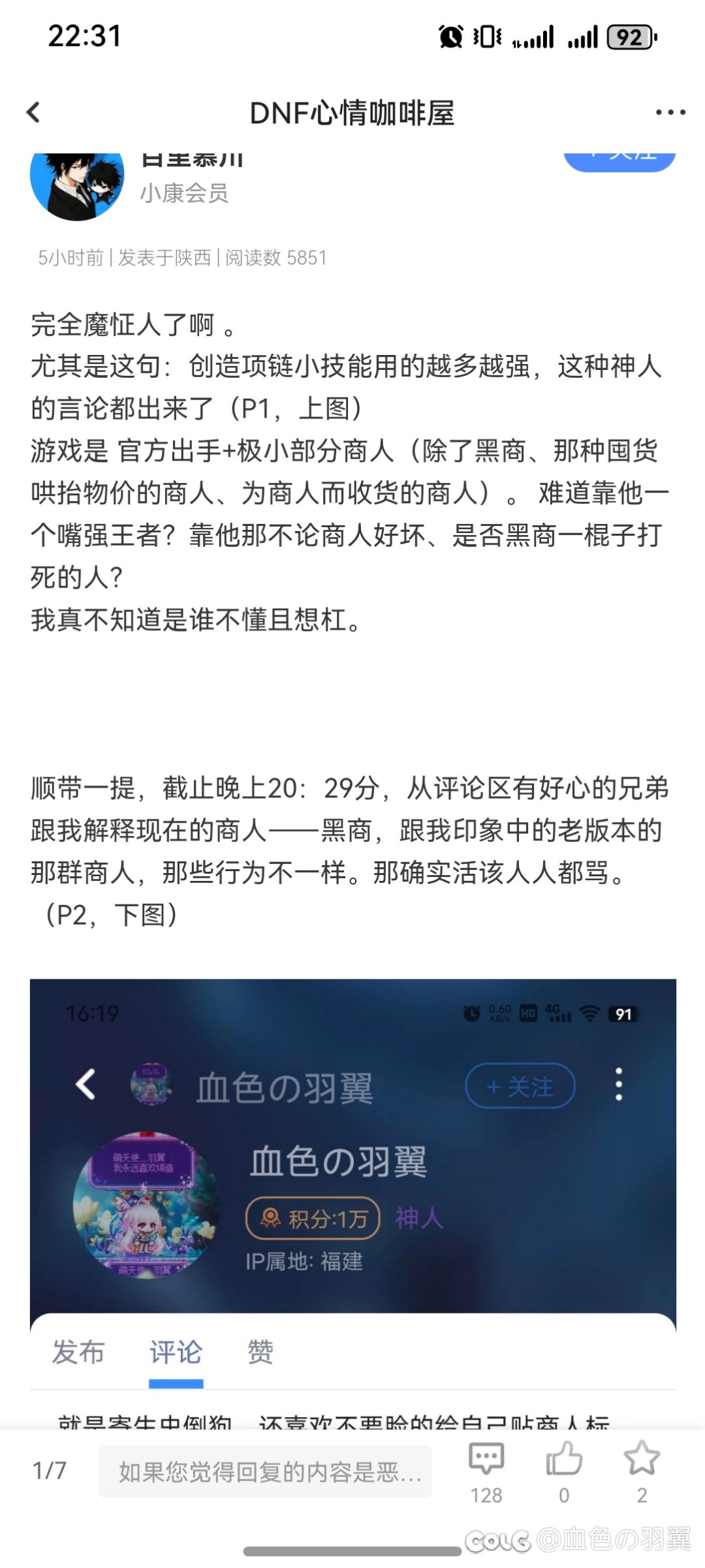Open the author's profile avatar

click(x=77, y=185)
